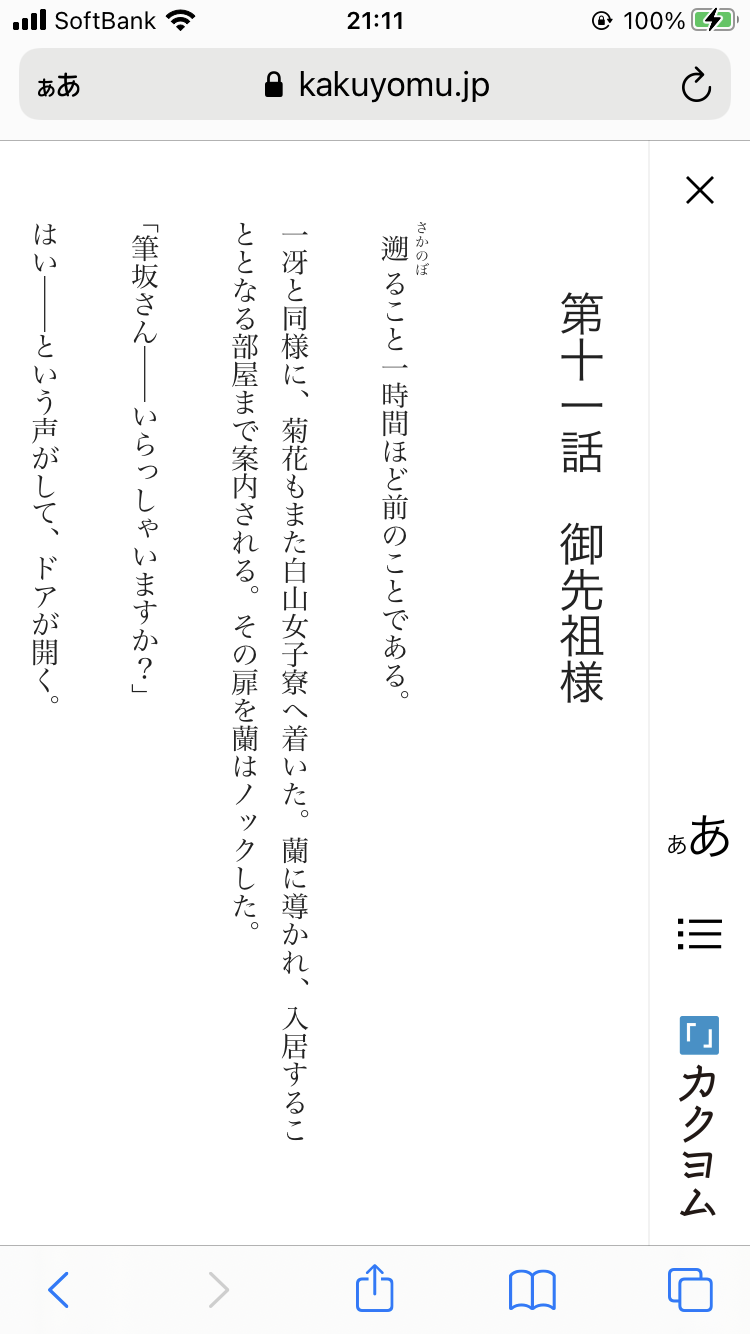Open Safari's page settings (ぁあ) menu
The image size is (750, 1334).
click(58, 85)
